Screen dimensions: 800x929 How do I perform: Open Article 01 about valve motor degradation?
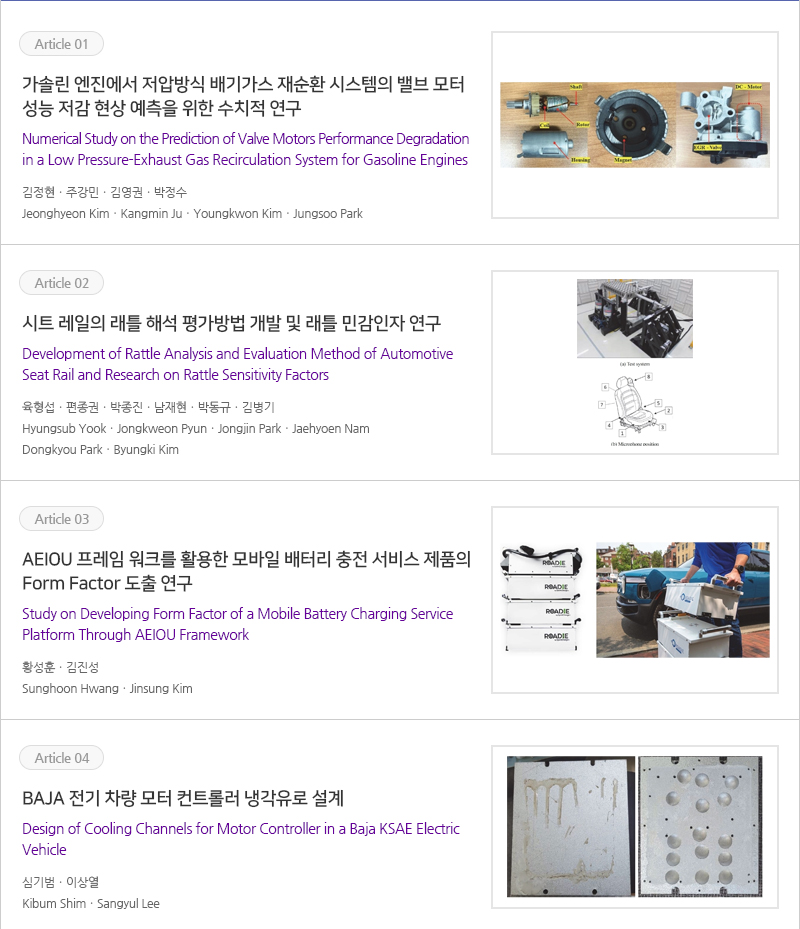[x=245, y=96]
